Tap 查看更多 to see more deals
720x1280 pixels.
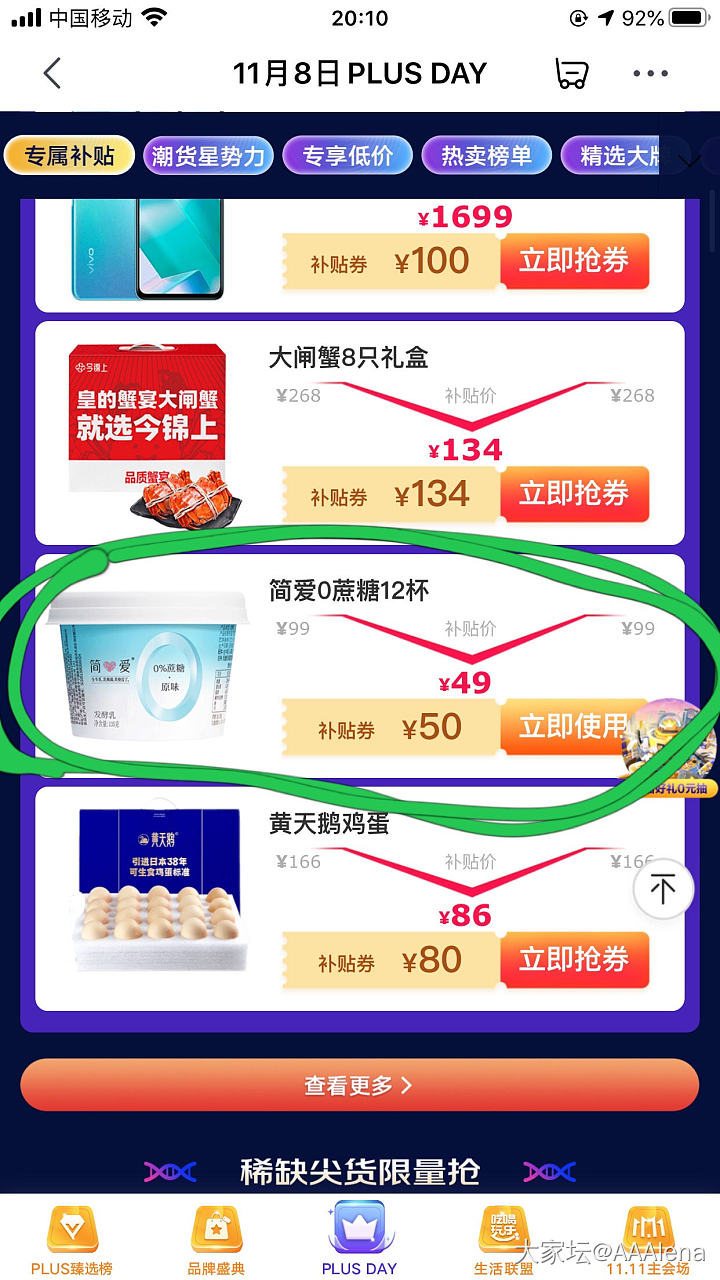tap(359, 1085)
